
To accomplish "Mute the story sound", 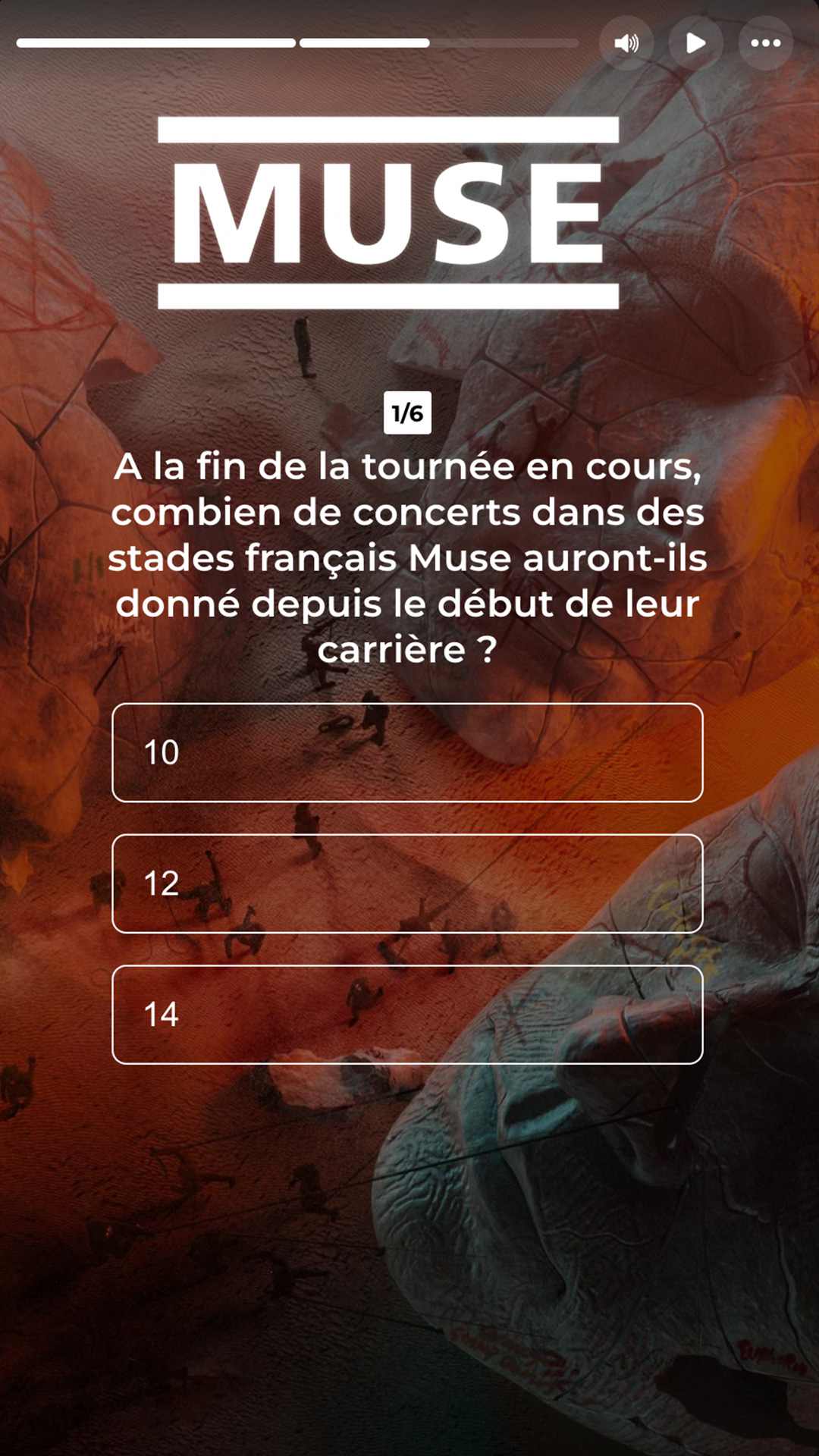I will (x=626, y=43).
